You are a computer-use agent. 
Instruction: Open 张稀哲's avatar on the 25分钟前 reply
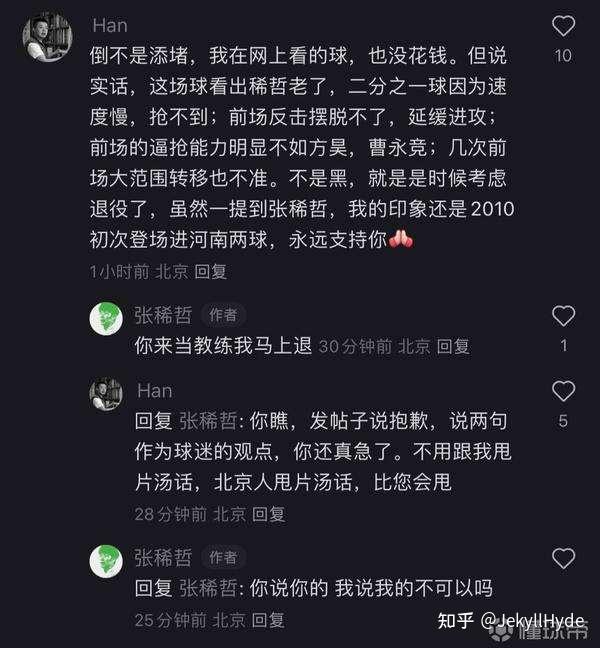point(106,560)
